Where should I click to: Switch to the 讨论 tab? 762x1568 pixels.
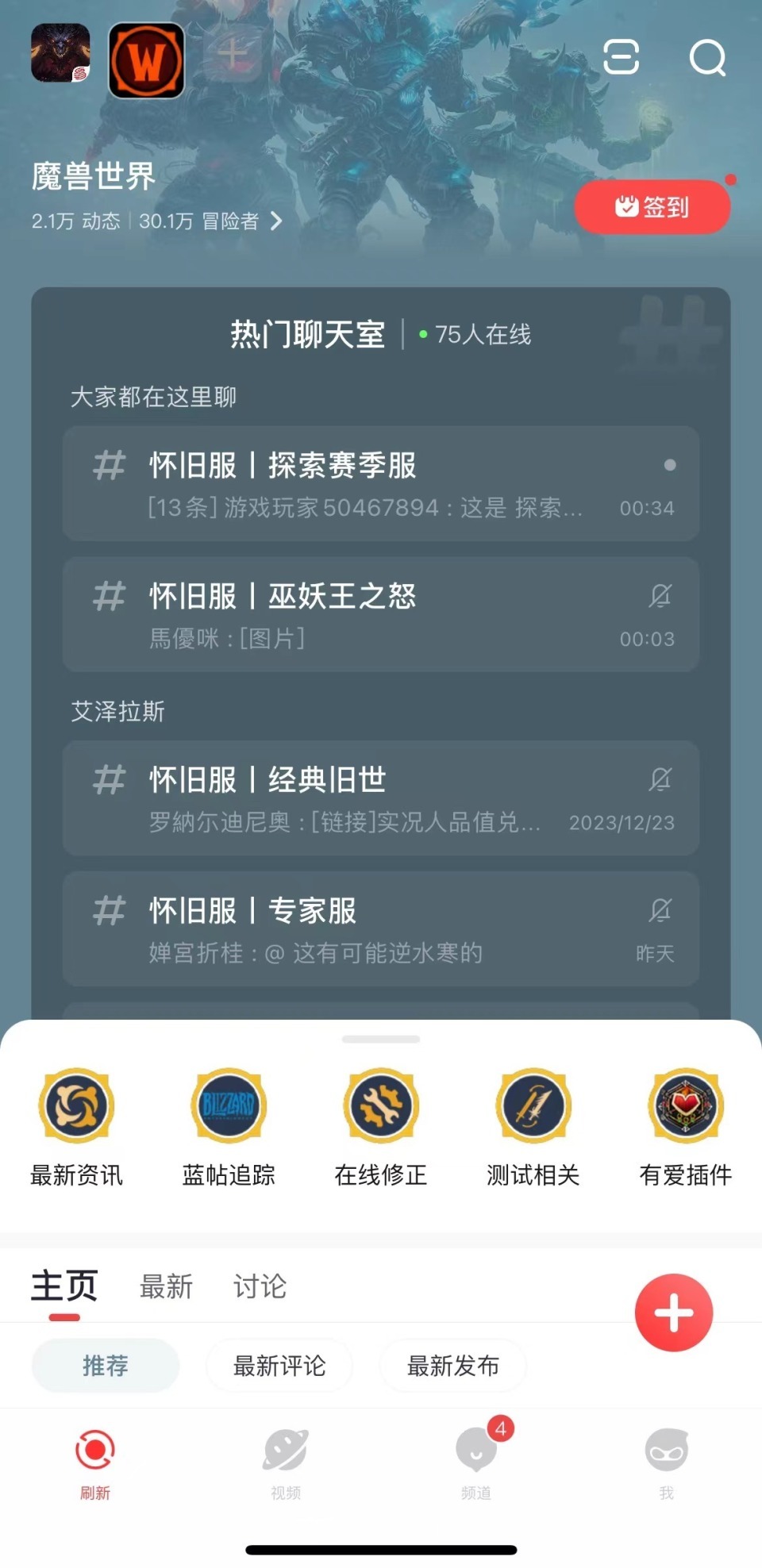[260, 1286]
